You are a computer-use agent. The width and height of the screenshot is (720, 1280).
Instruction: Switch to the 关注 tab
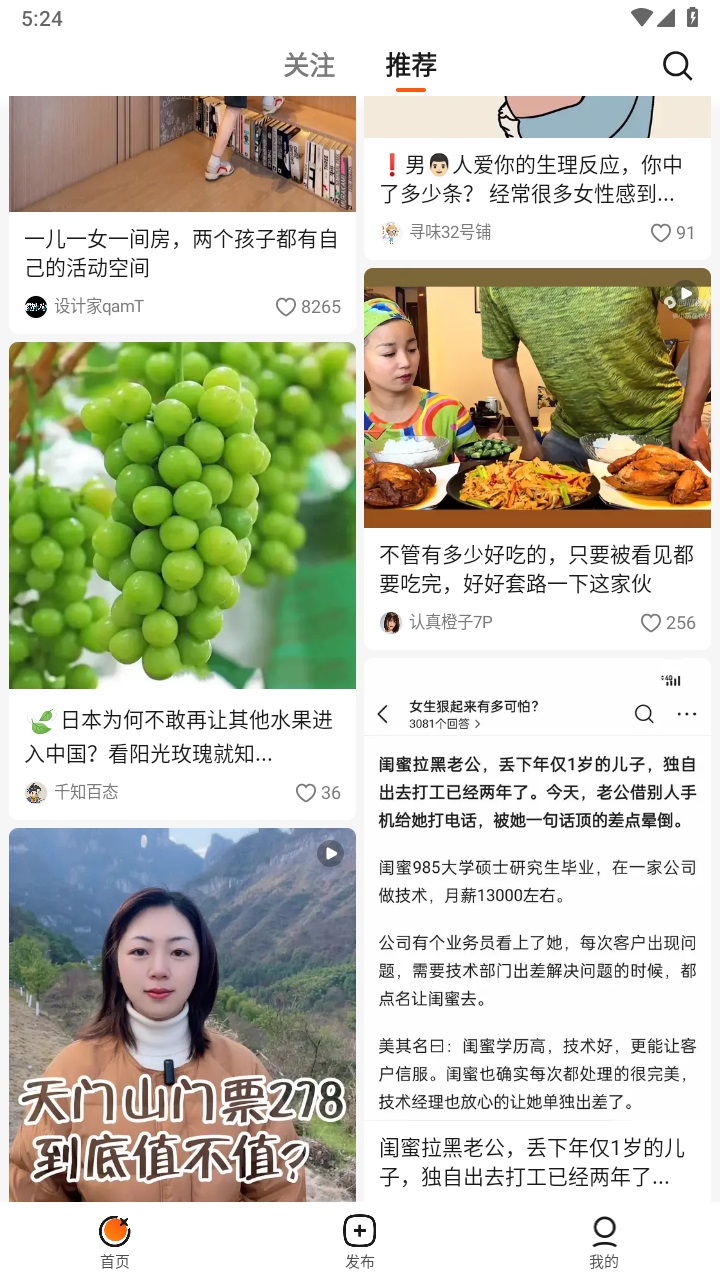coord(309,66)
